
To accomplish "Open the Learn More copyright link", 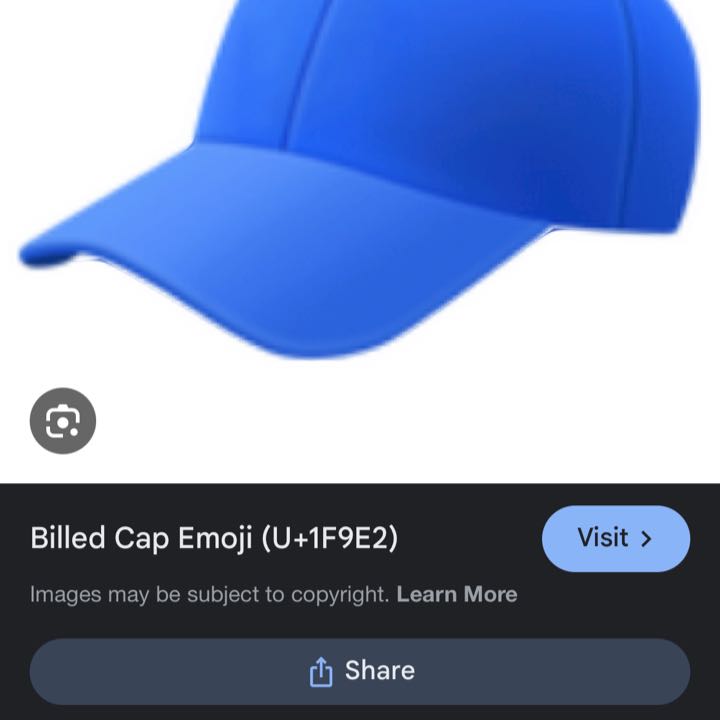I will [457, 594].
